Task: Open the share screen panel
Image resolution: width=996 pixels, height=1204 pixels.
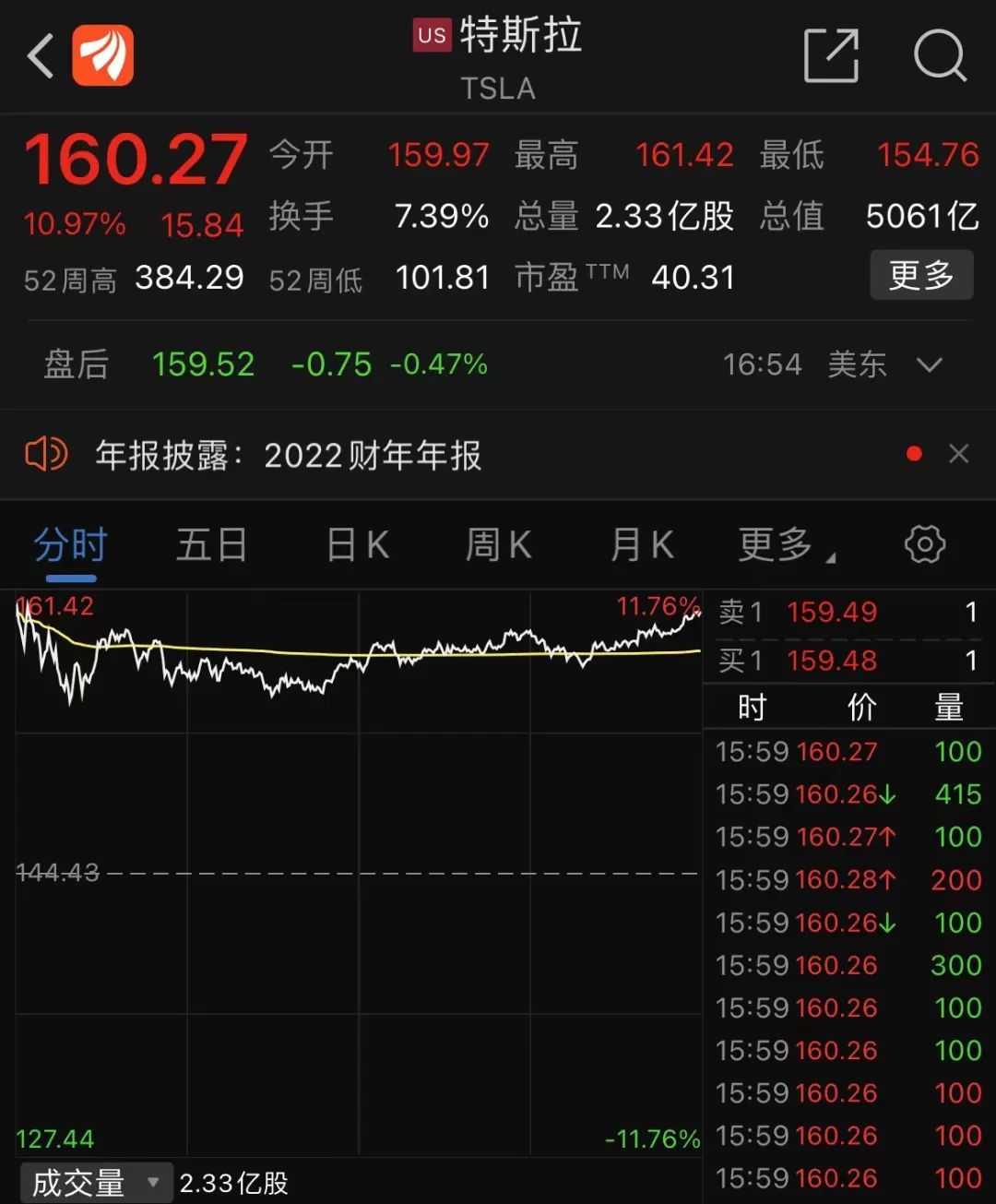Action: click(831, 55)
